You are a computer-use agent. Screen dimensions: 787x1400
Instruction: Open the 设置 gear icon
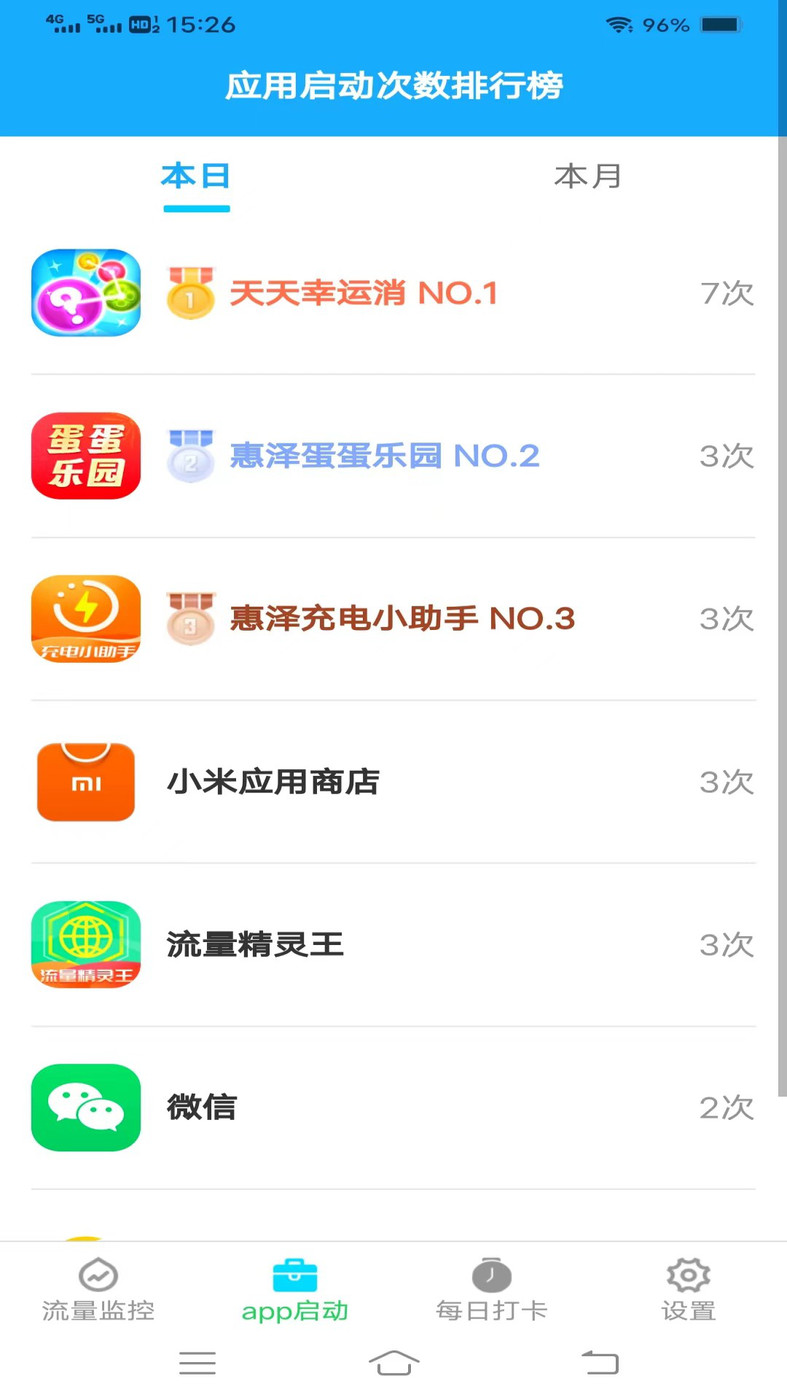point(688,1276)
